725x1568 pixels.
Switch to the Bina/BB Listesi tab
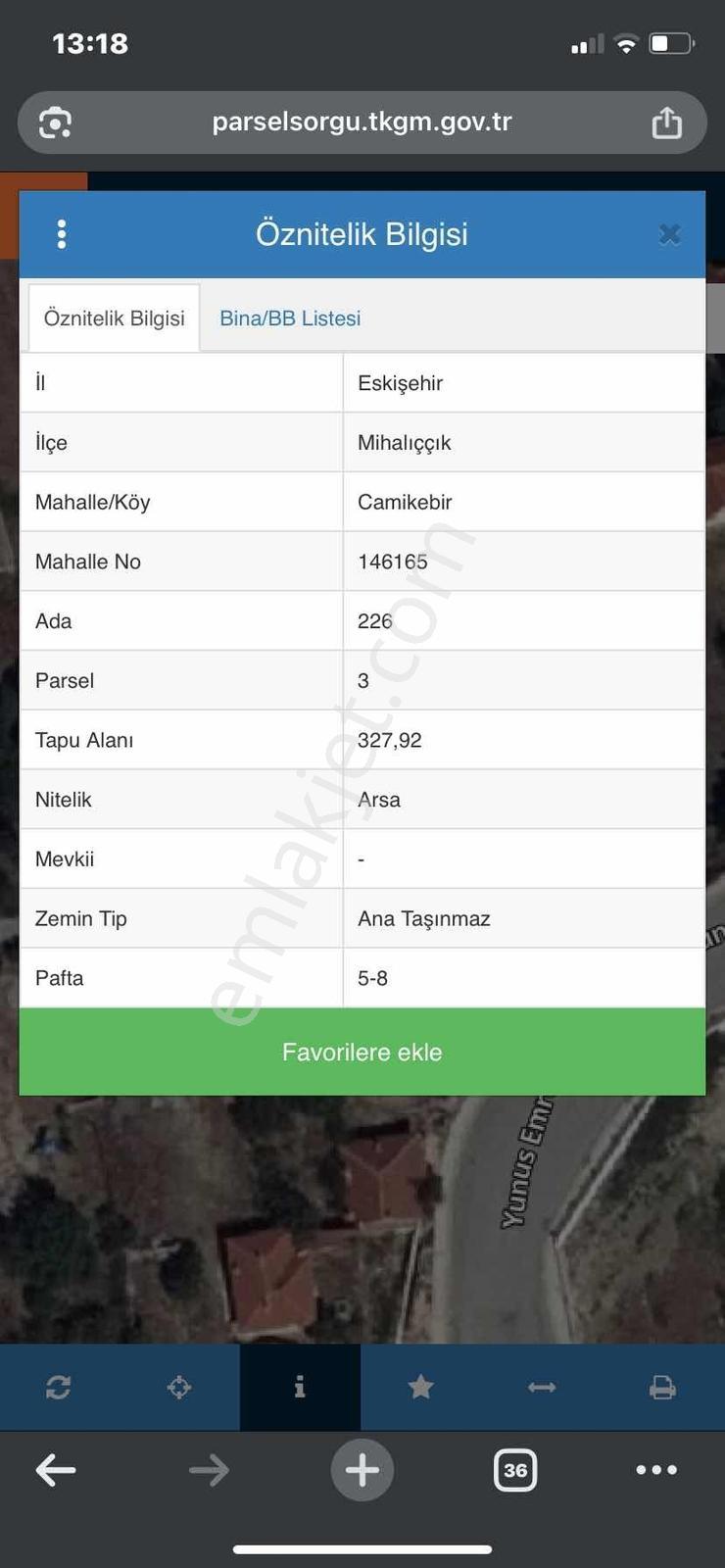click(x=290, y=318)
